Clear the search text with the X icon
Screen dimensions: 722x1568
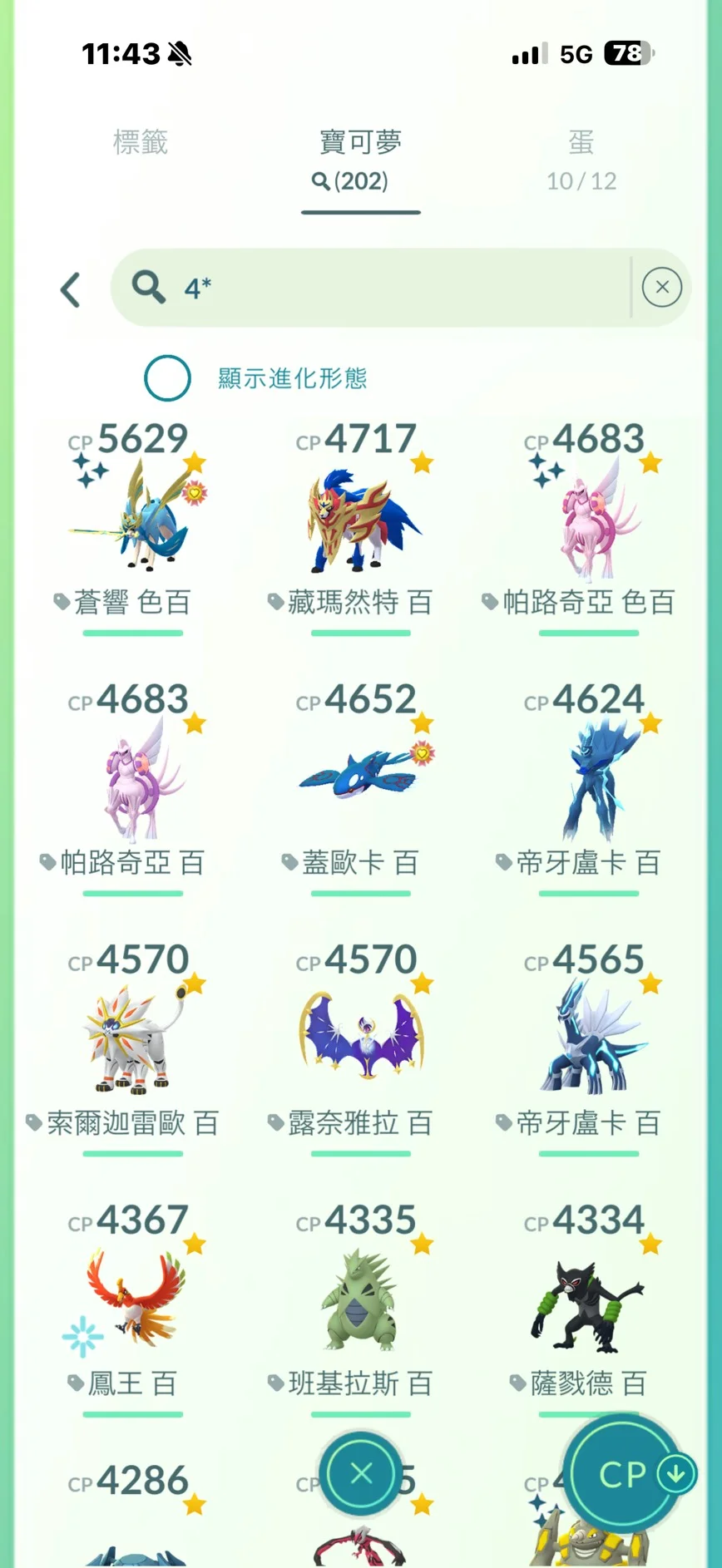pos(662,288)
